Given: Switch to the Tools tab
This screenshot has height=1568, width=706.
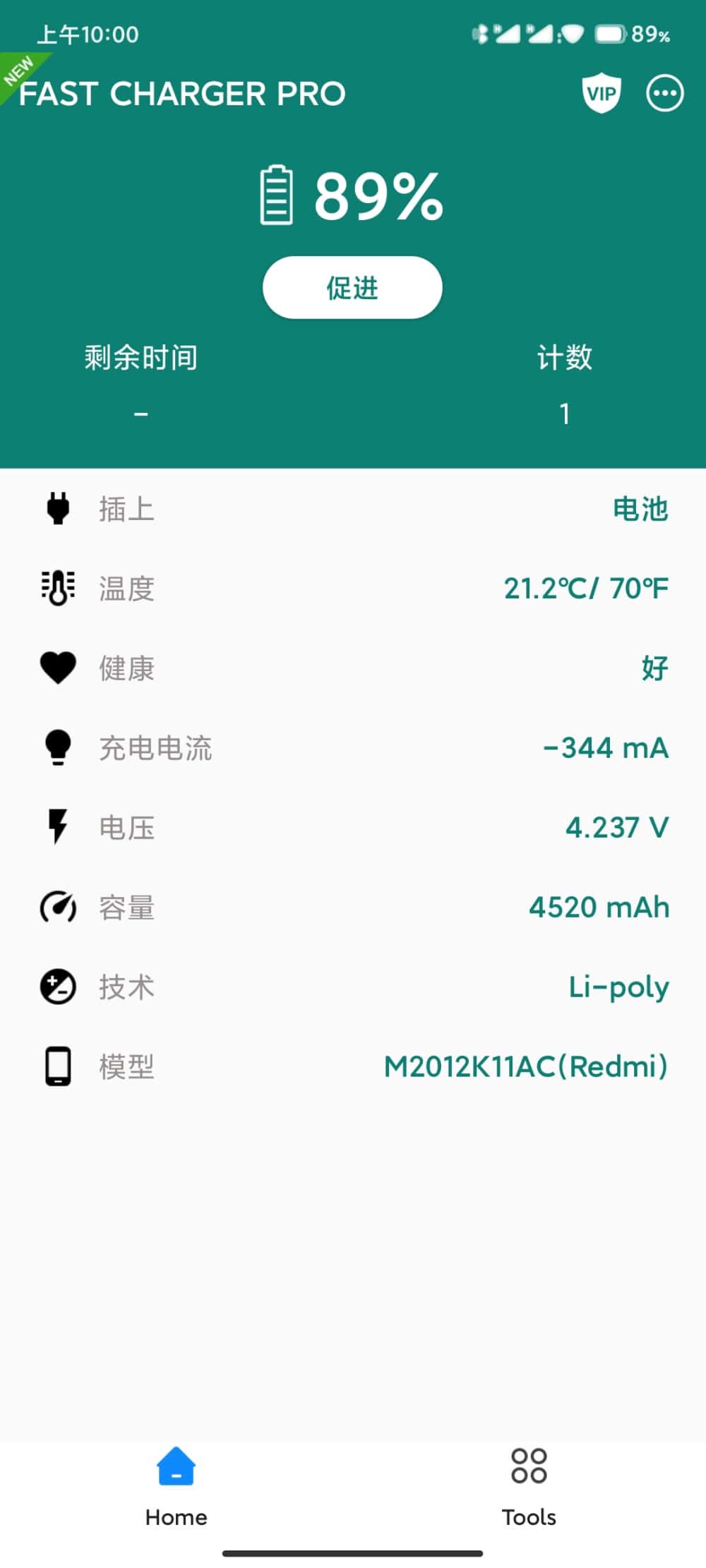Looking at the screenshot, I should pyautogui.click(x=529, y=1485).
